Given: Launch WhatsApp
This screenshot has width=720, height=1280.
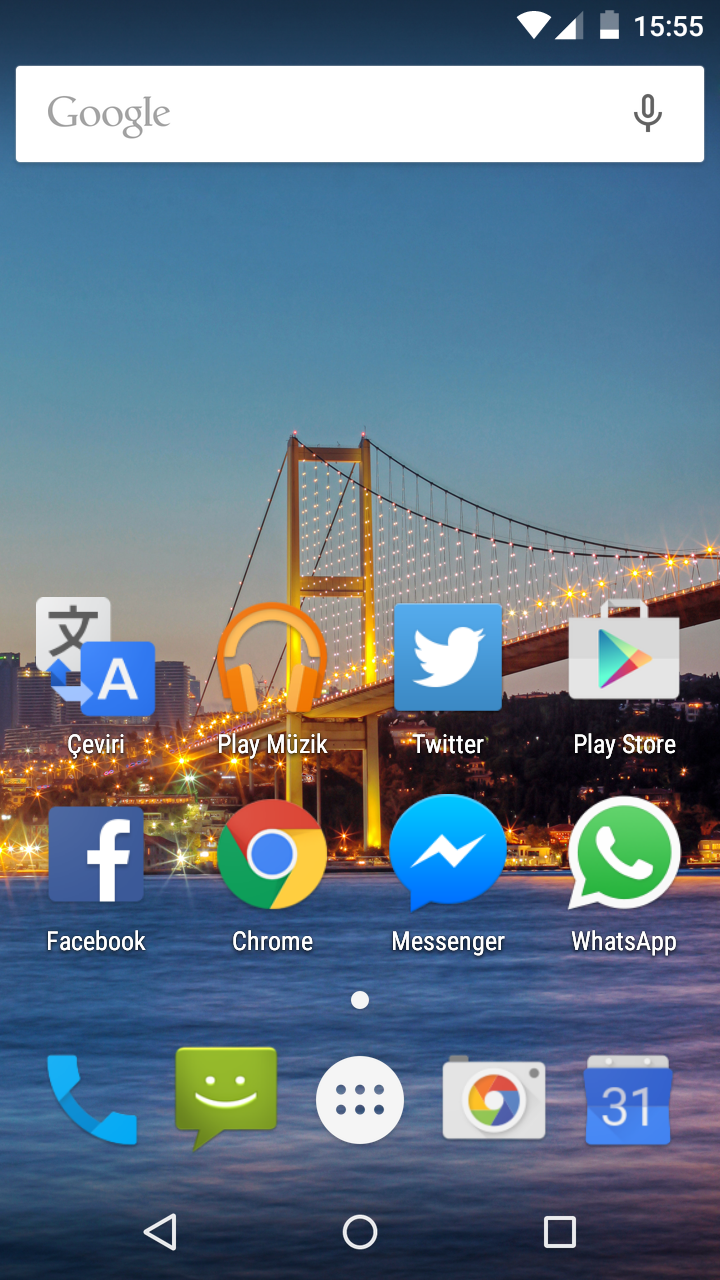Looking at the screenshot, I should 624,854.
